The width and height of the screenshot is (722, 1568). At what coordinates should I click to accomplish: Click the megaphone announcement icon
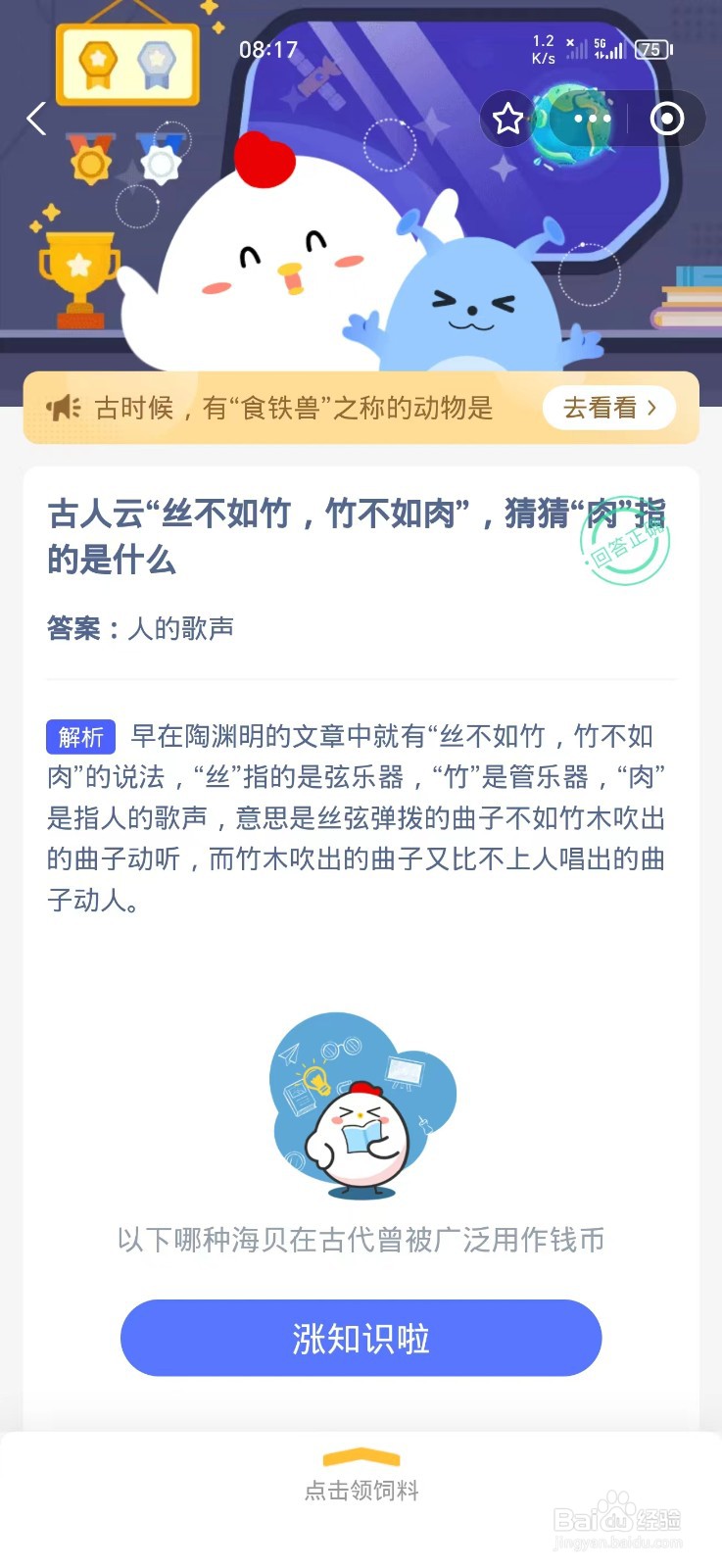coord(62,407)
